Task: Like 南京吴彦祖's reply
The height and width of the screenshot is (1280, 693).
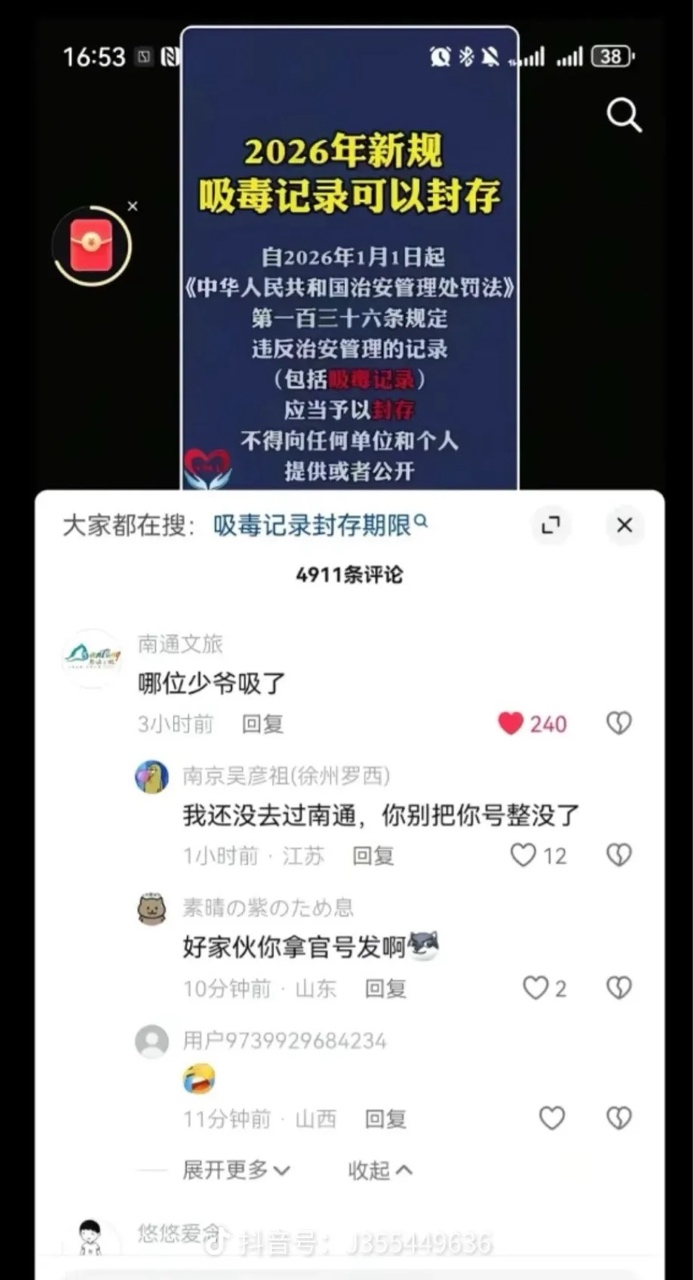Action: tap(523, 855)
